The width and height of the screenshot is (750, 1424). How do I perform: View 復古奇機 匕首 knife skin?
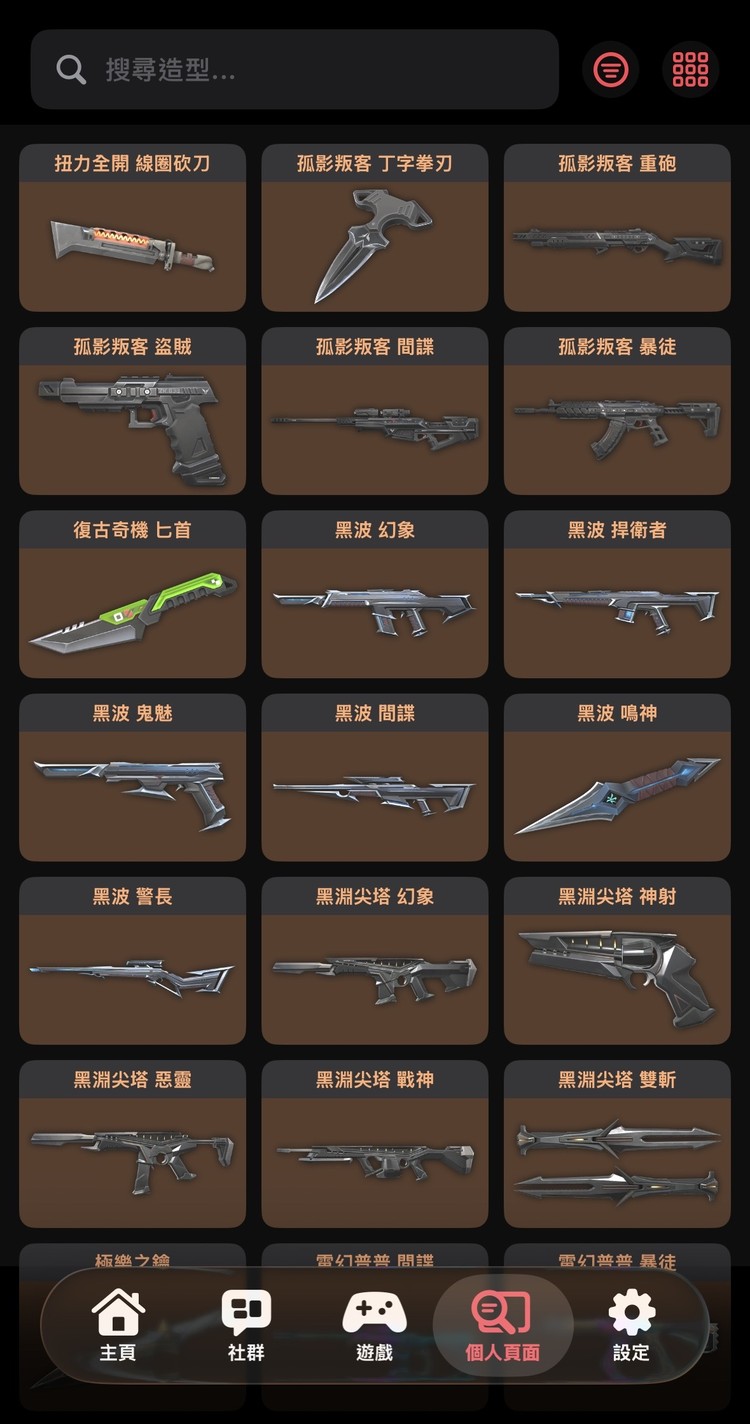[132, 594]
